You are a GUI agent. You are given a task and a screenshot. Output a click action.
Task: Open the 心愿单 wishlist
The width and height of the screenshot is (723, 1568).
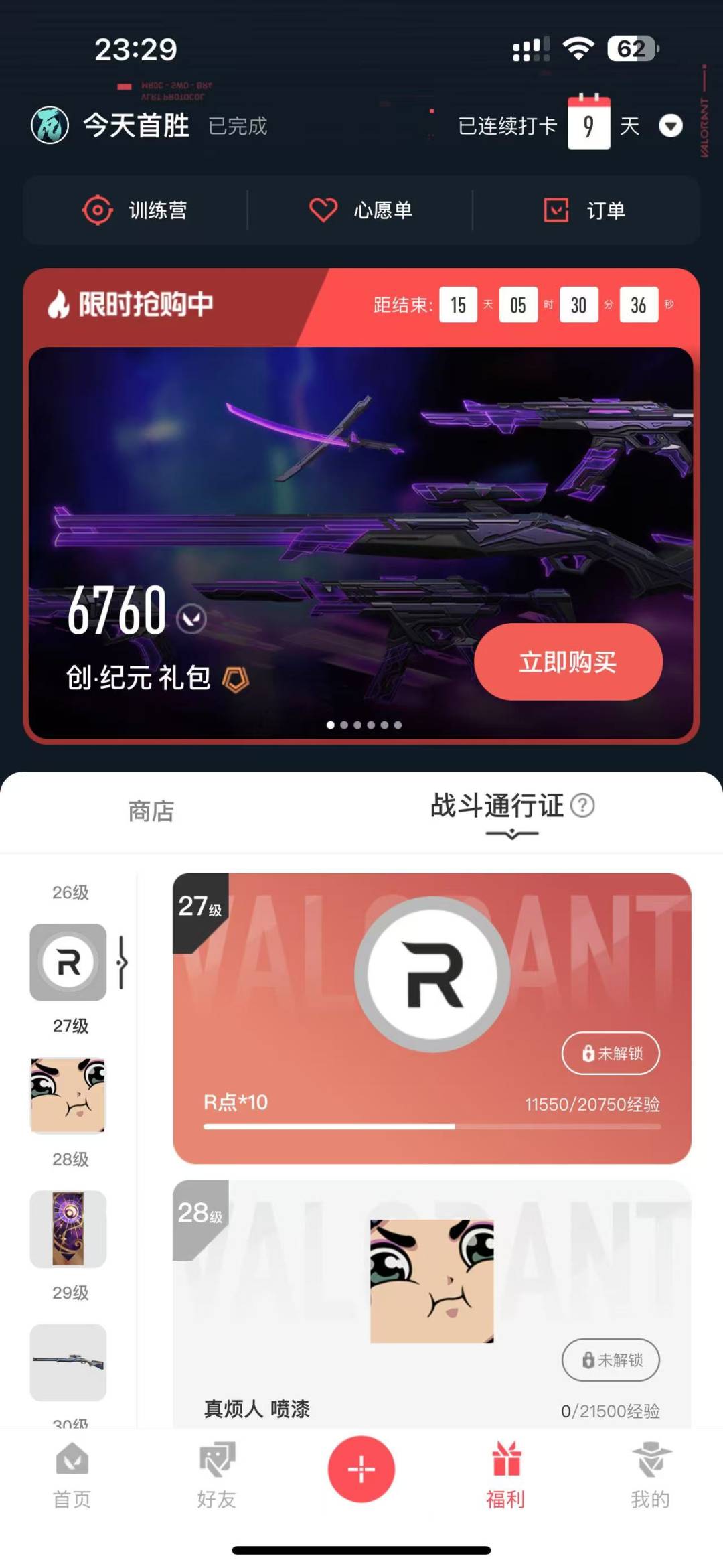pos(360,210)
